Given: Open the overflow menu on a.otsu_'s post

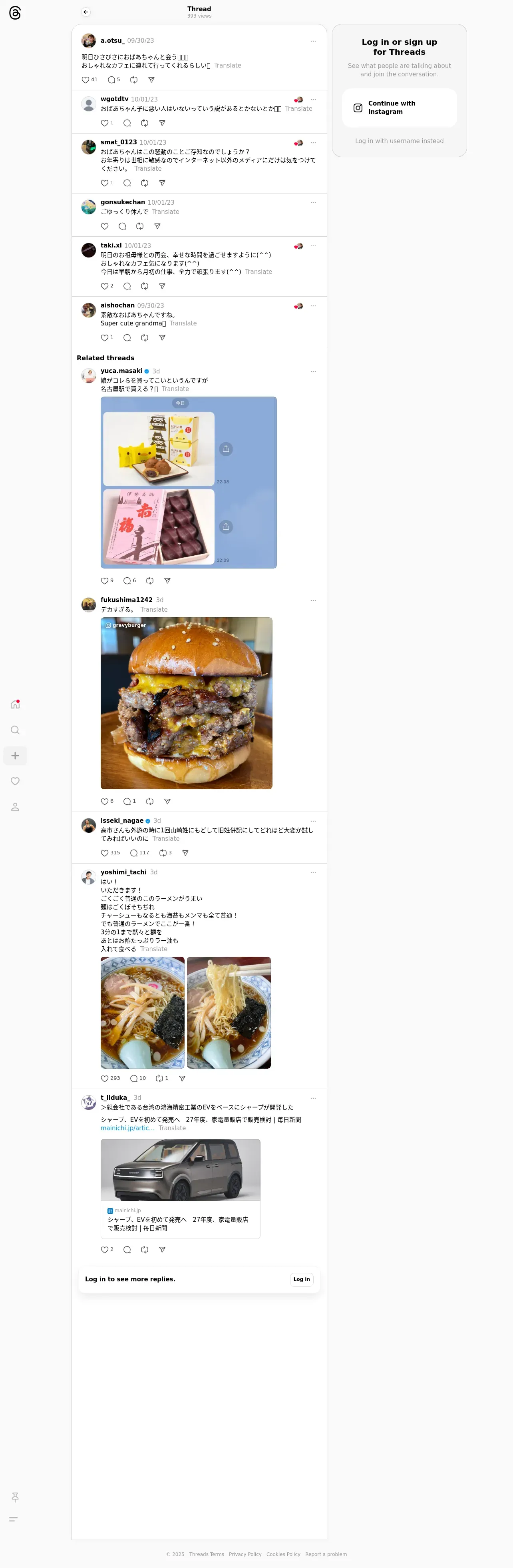Looking at the screenshot, I should (x=313, y=42).
